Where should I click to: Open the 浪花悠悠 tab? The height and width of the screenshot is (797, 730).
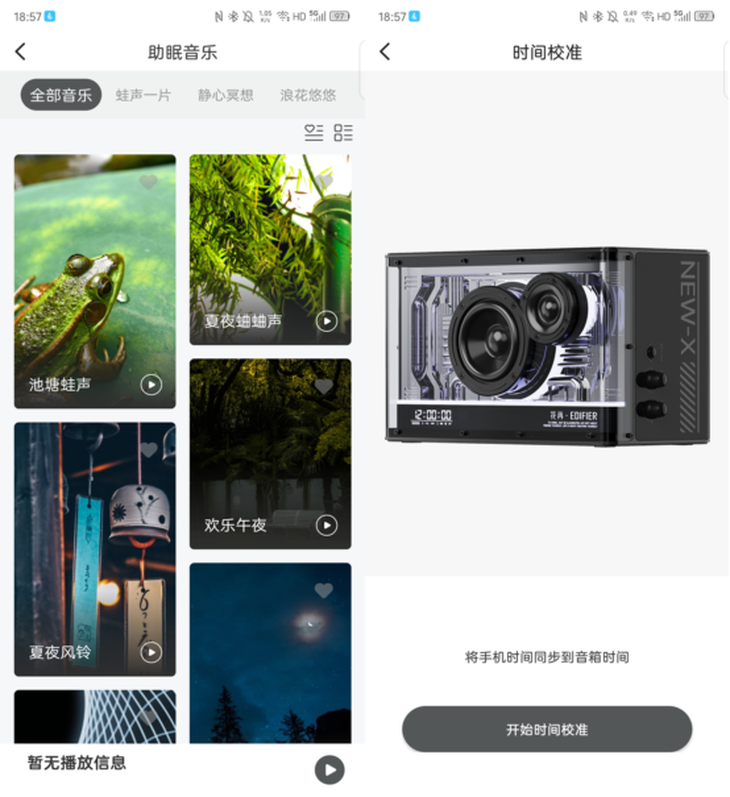(308, 95)
